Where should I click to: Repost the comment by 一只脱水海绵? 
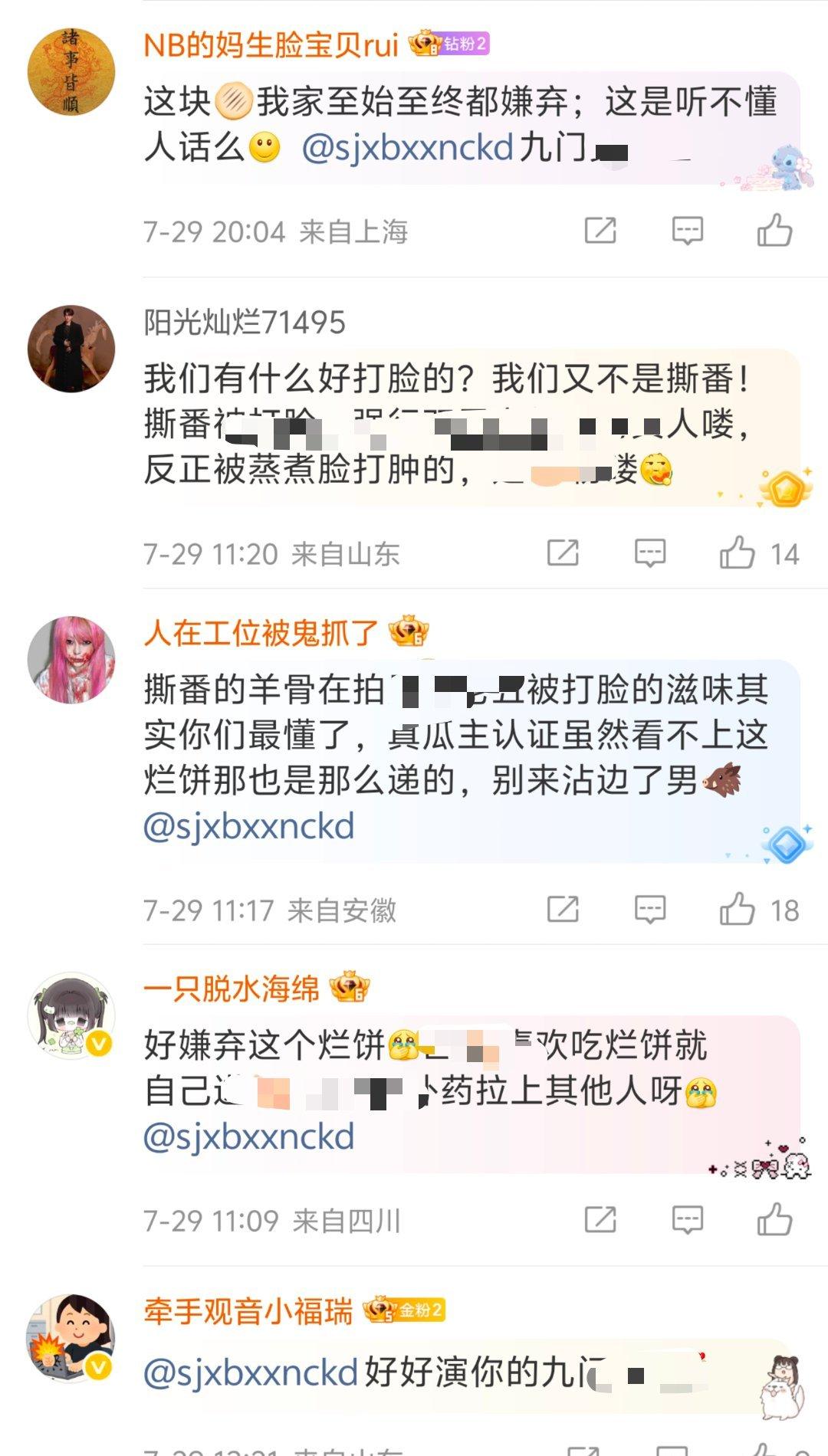(x=600, y=1219)
